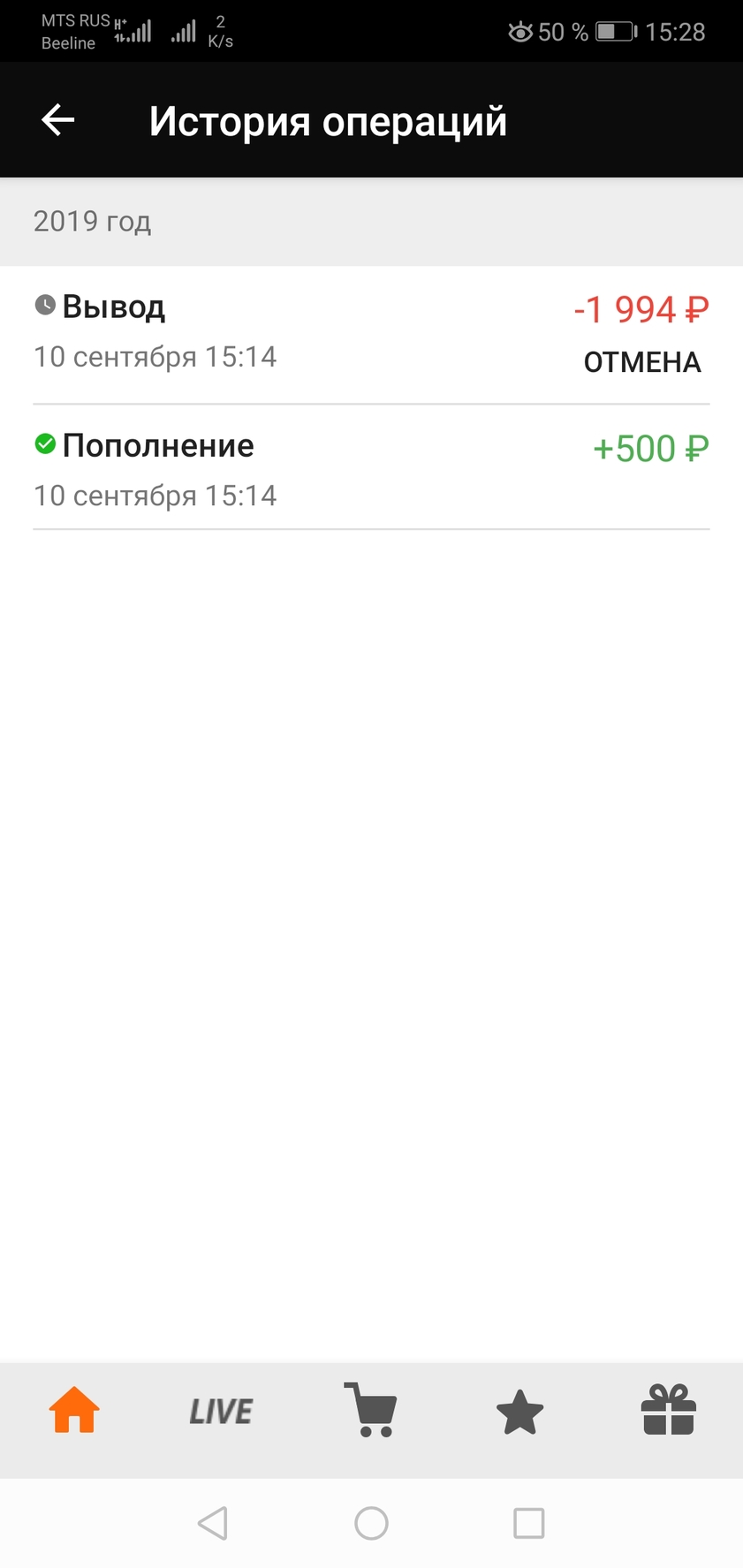Screen dimensions: 743x1568
Task: Open the LIVE tab
Action: coord(222,1412)
